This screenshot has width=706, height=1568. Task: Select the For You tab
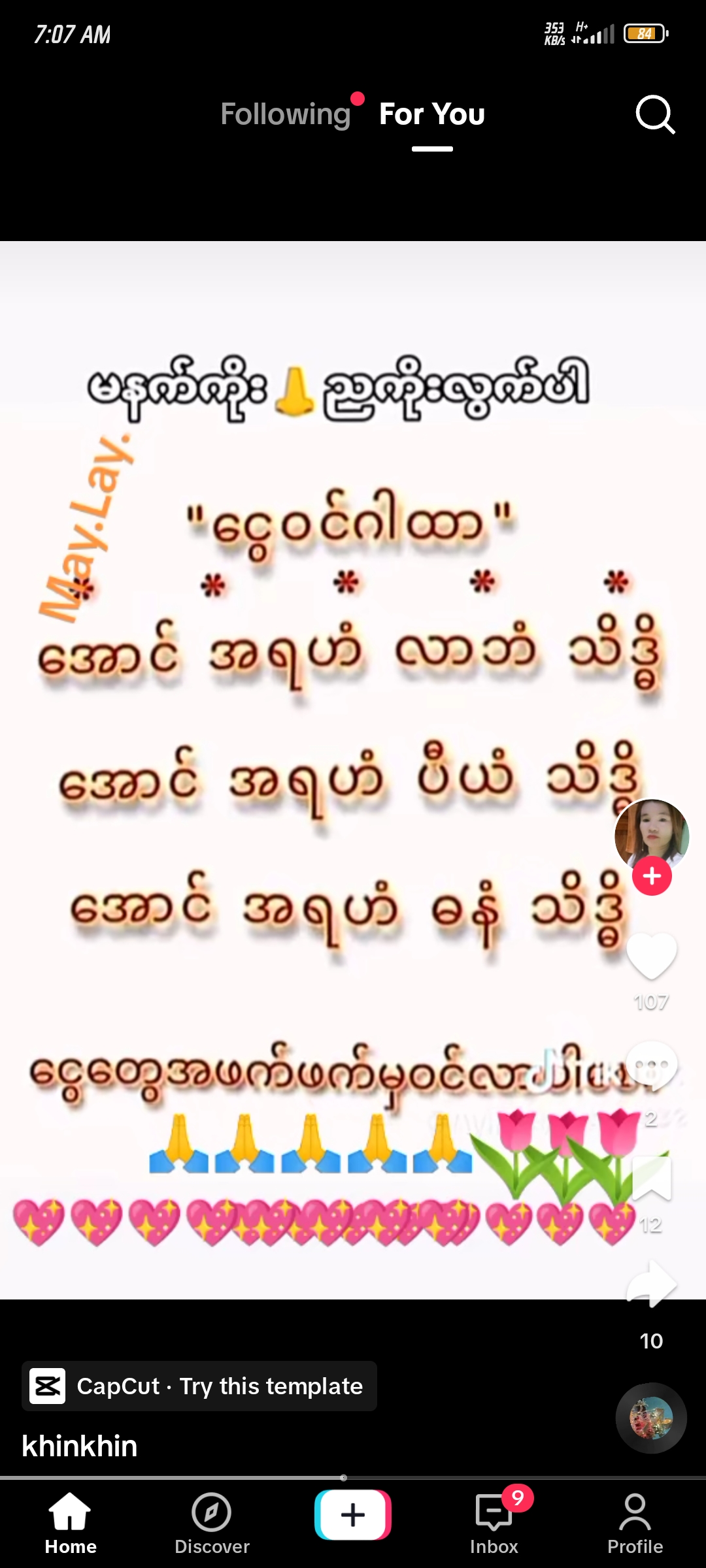pos(432,114)
